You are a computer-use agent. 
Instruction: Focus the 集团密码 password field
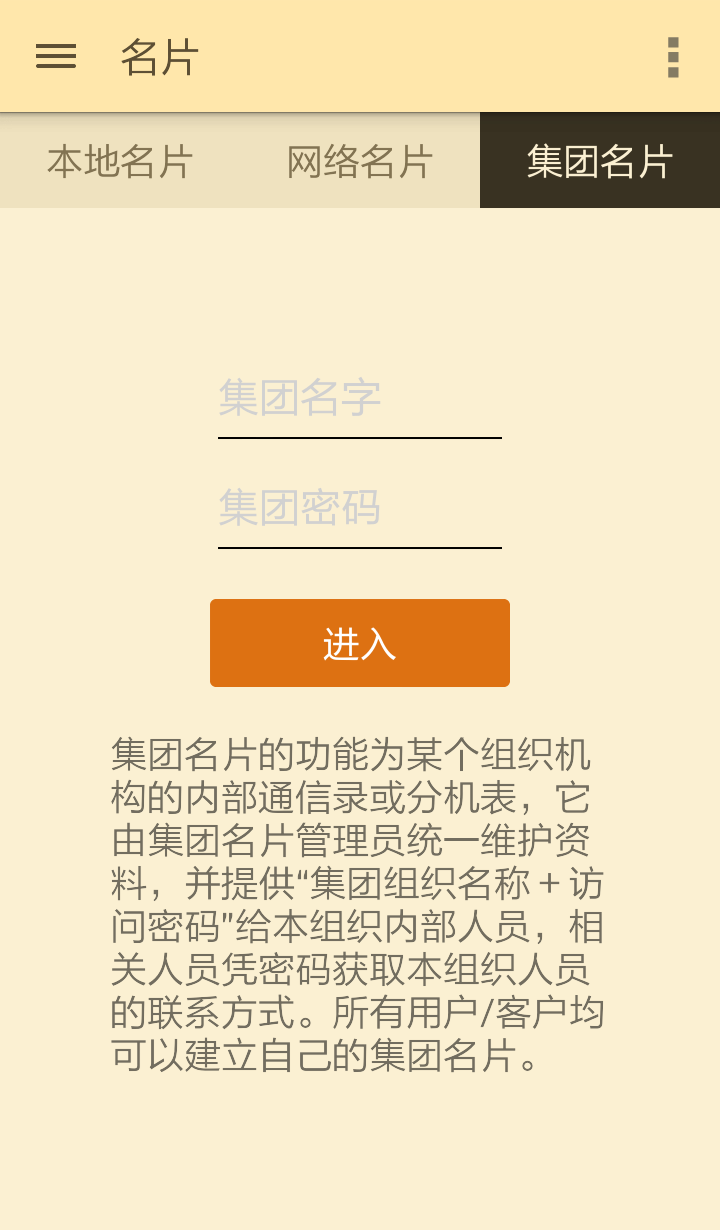click(360, 508)
